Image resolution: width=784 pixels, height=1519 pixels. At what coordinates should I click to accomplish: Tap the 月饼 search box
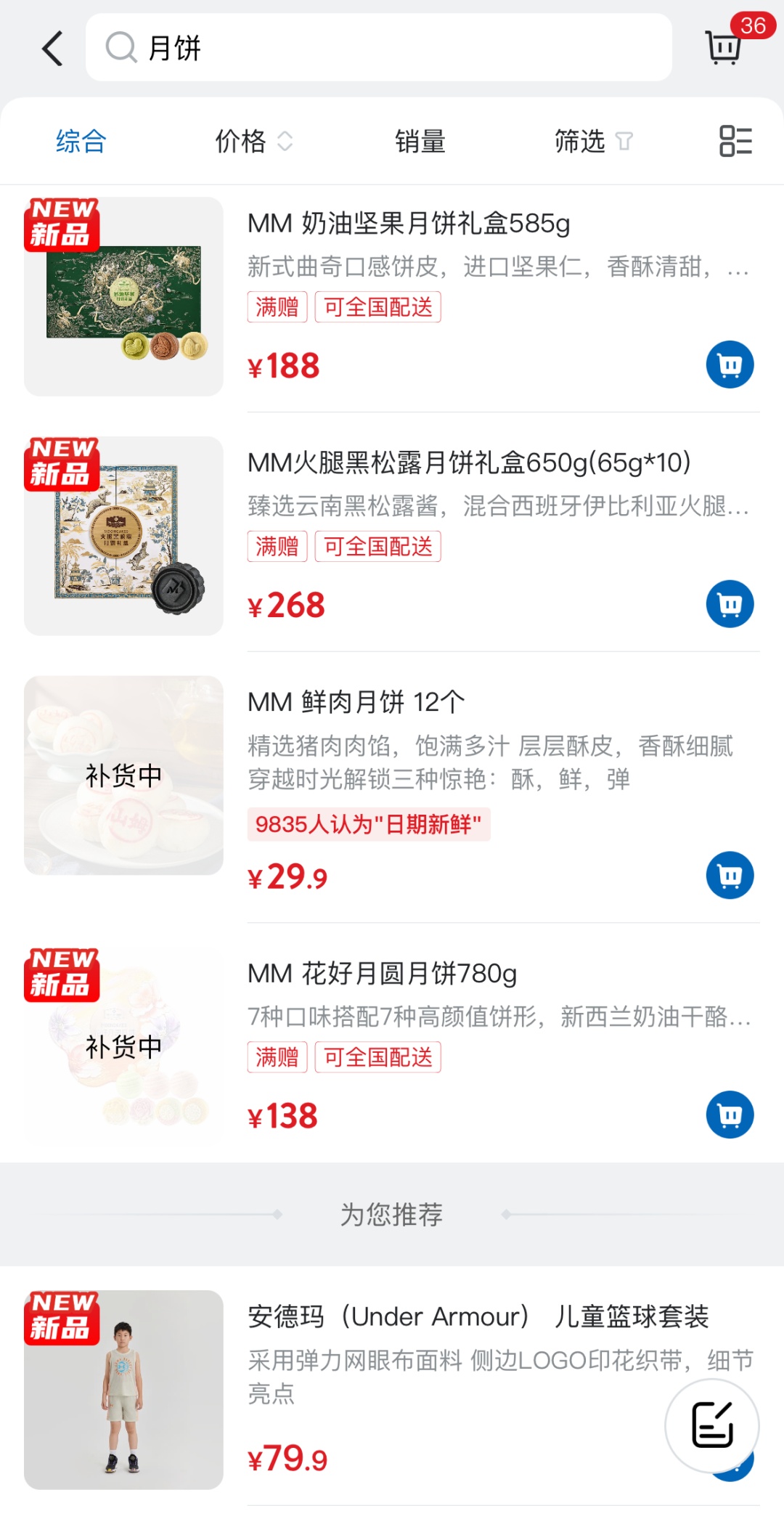(377, 48)
